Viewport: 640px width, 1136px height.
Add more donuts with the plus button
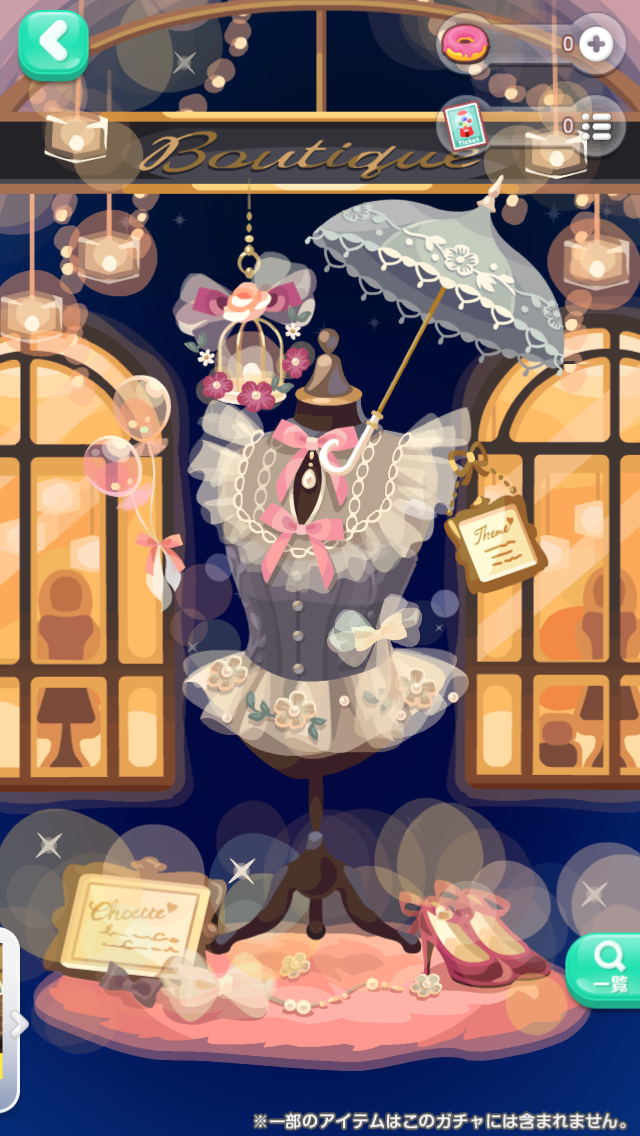pyautogui.click(x=597, y=44)
